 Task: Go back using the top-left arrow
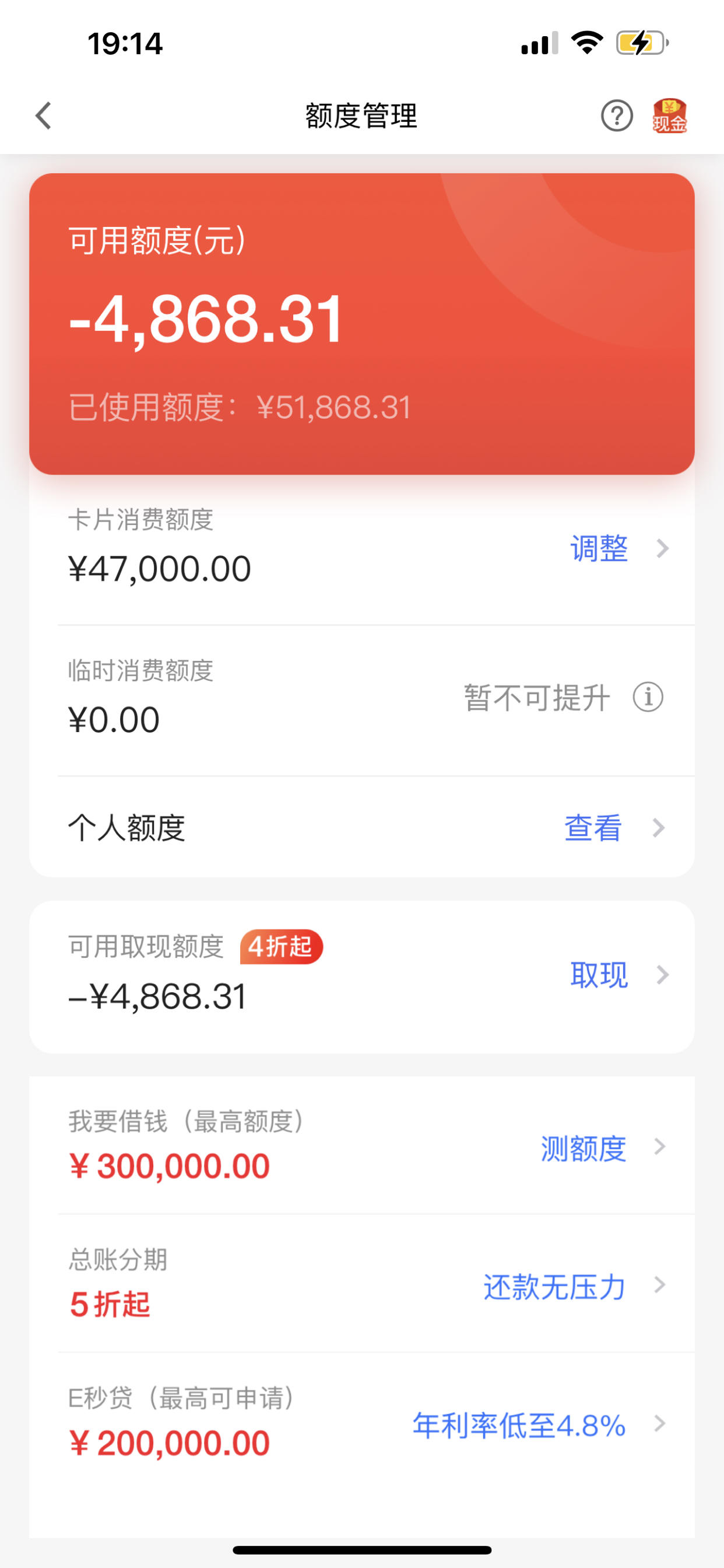(x=43, y=116)
